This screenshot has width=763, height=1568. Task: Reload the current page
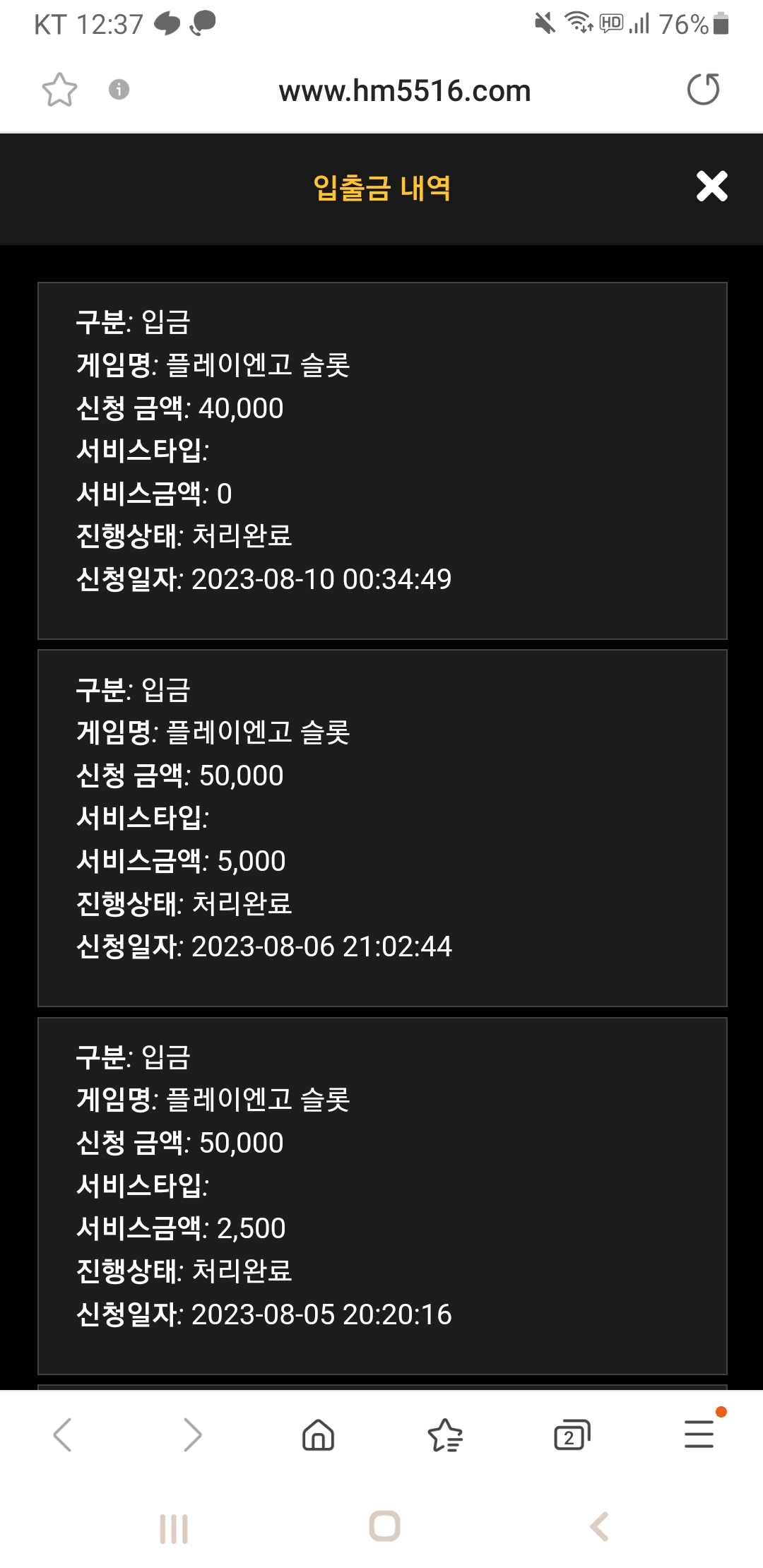pos(704,90)
